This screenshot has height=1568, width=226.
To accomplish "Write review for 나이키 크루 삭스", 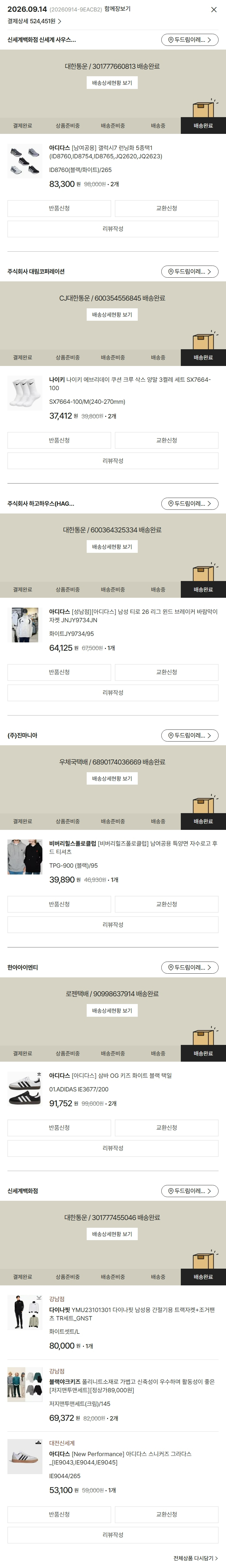I will tap(113, 461).
